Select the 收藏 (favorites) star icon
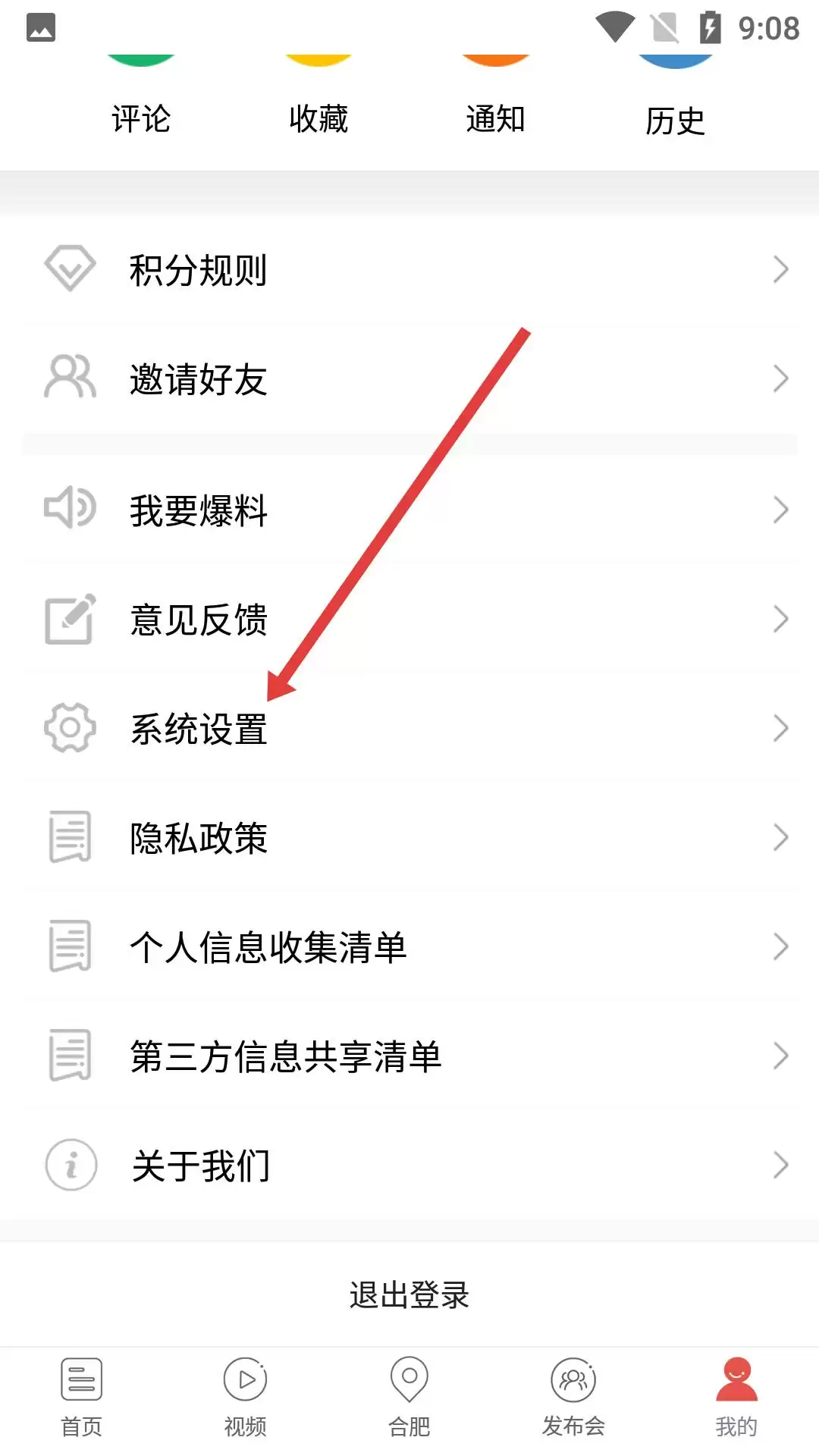 pos(319,61)
